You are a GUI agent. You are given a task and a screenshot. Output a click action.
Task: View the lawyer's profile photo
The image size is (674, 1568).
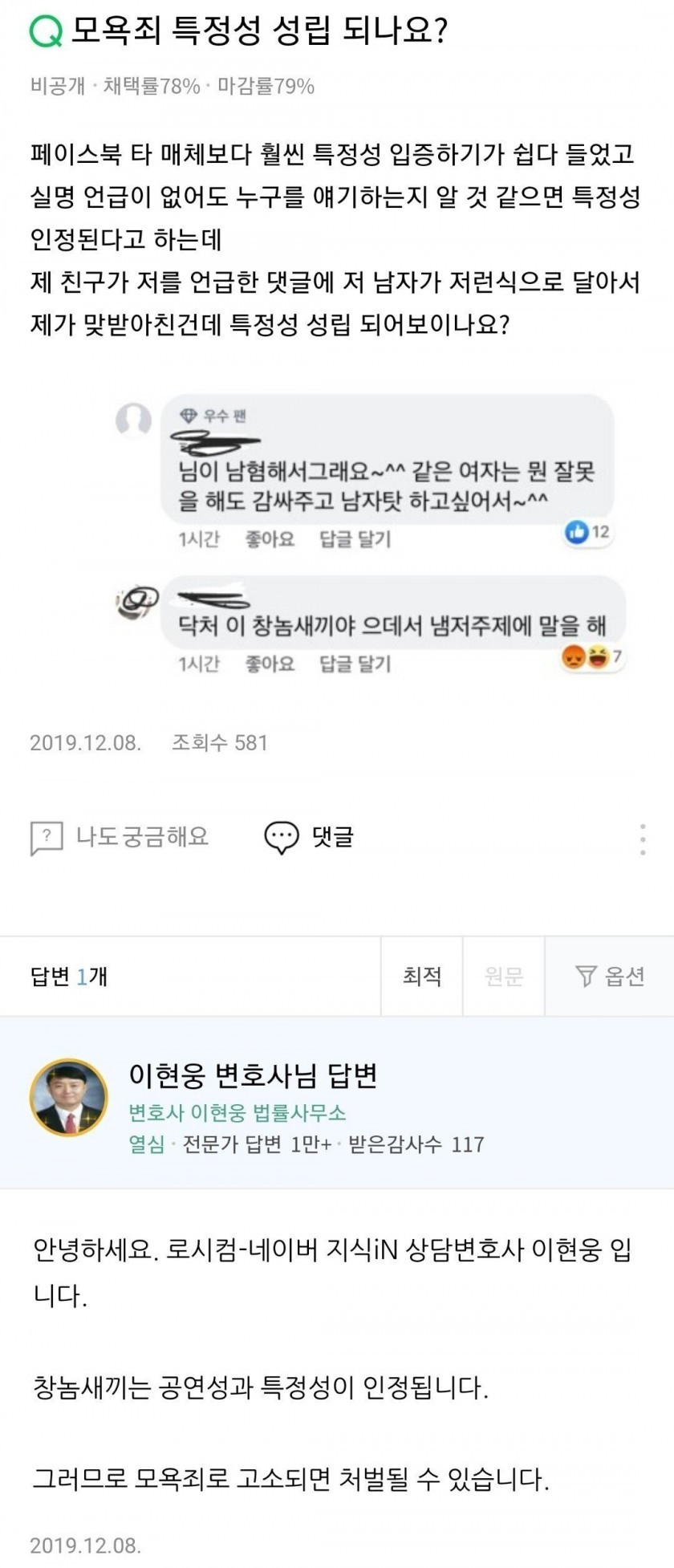(x=69, y=1097)
